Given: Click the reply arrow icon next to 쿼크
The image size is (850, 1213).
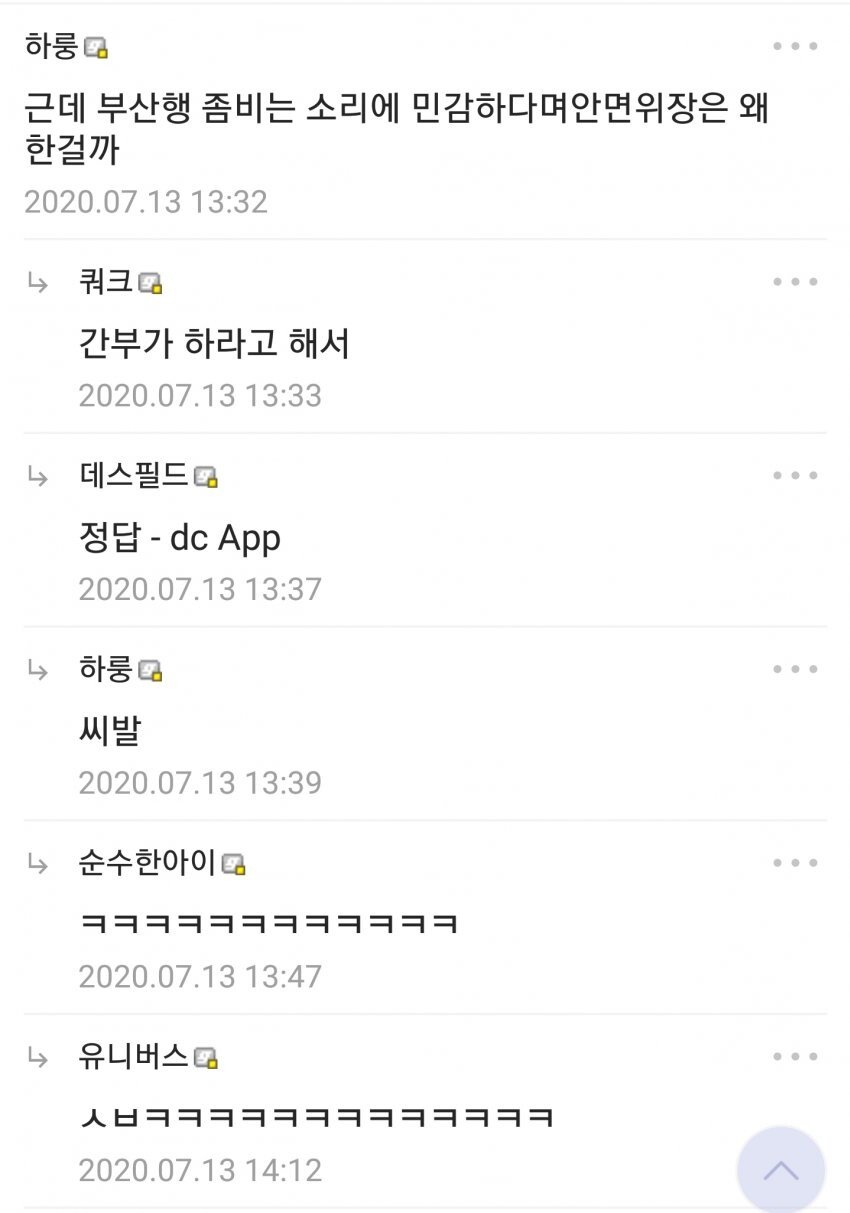Looking at the screenshot, I should click(x=38, y=283).
